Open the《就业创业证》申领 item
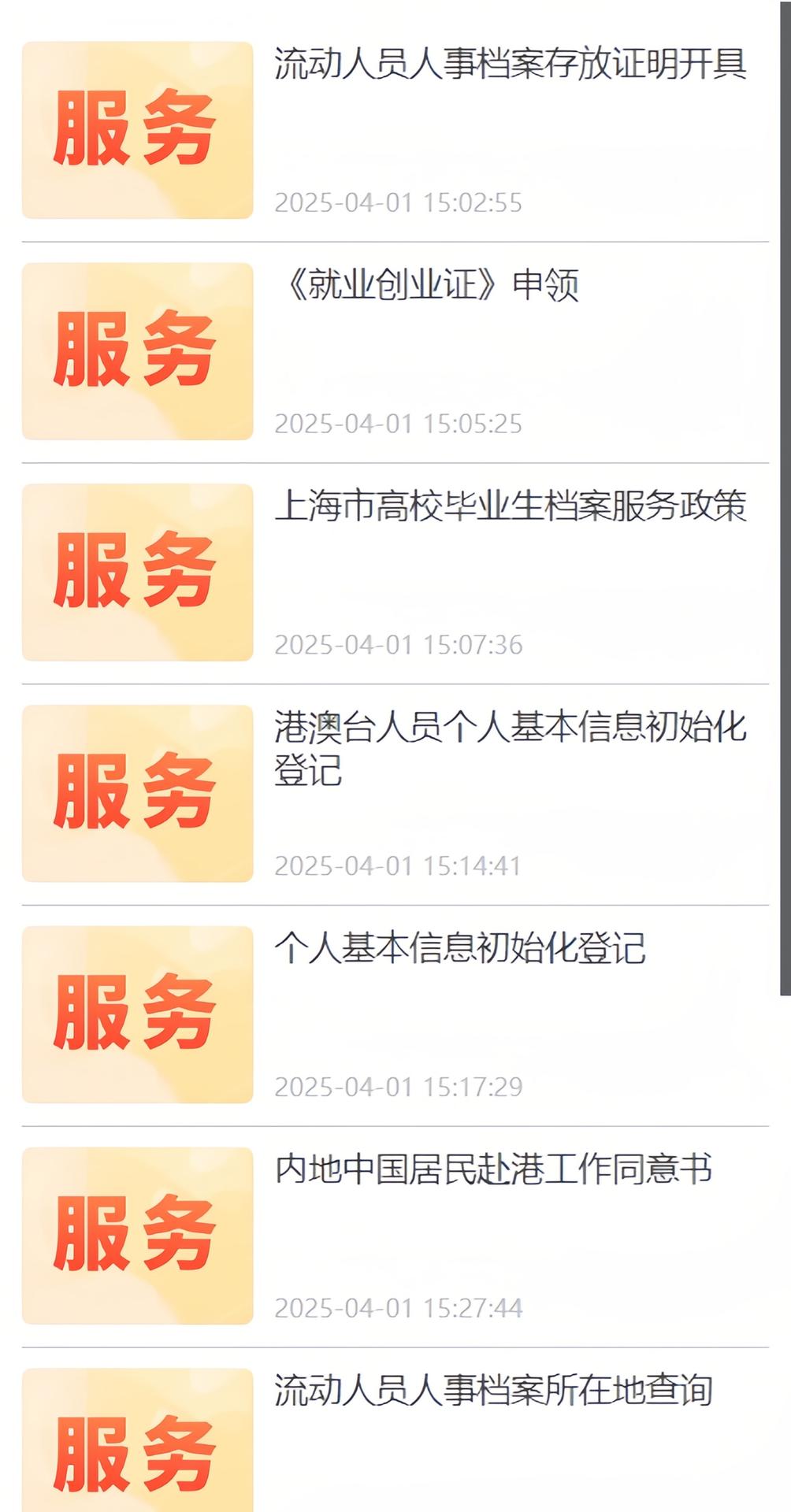This screenshot has width=791, height=1512. 433,285
